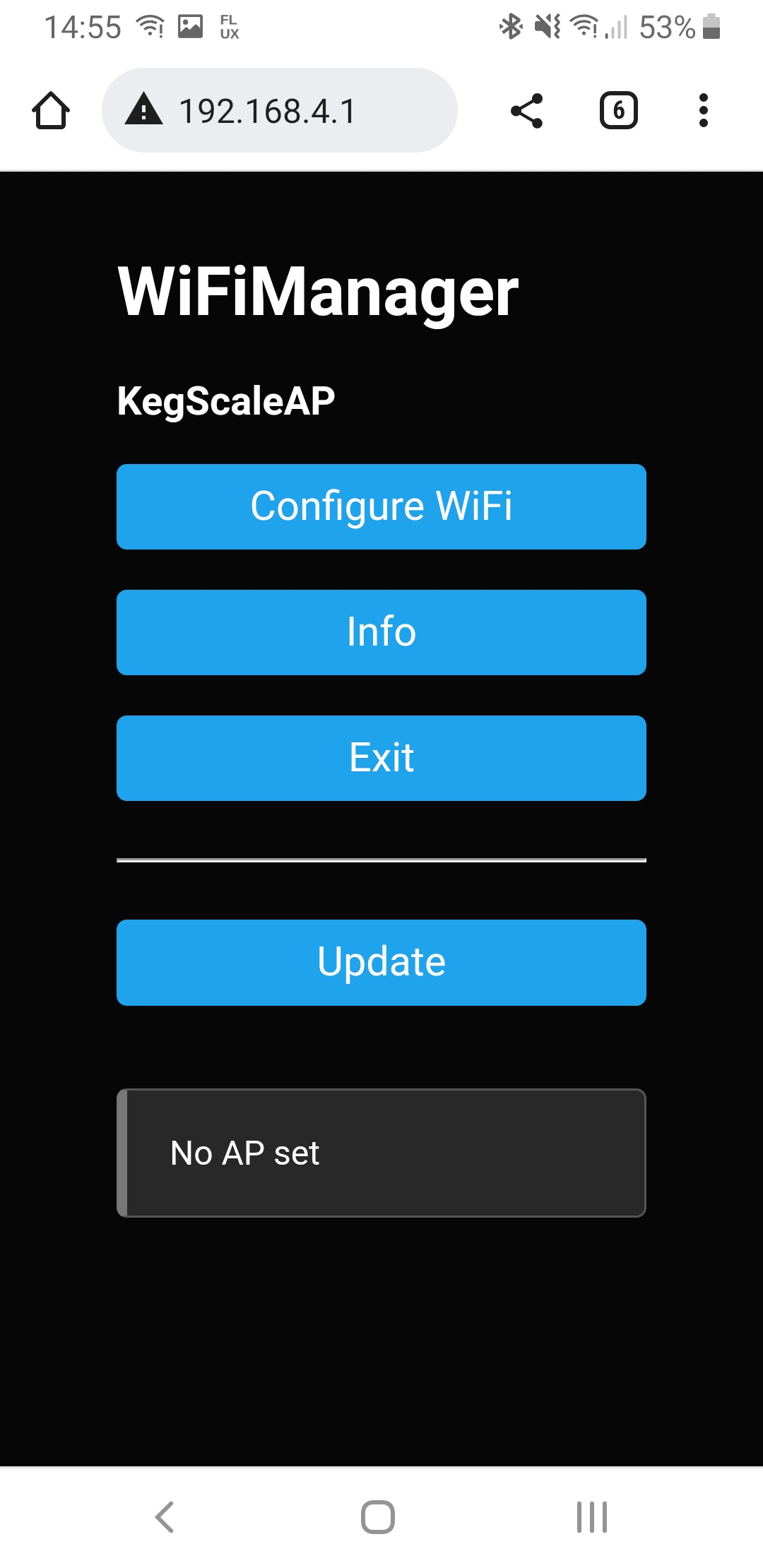
Task: Tap the address bar showing 192.168.4.1
Action: click(x=279, y=111)
